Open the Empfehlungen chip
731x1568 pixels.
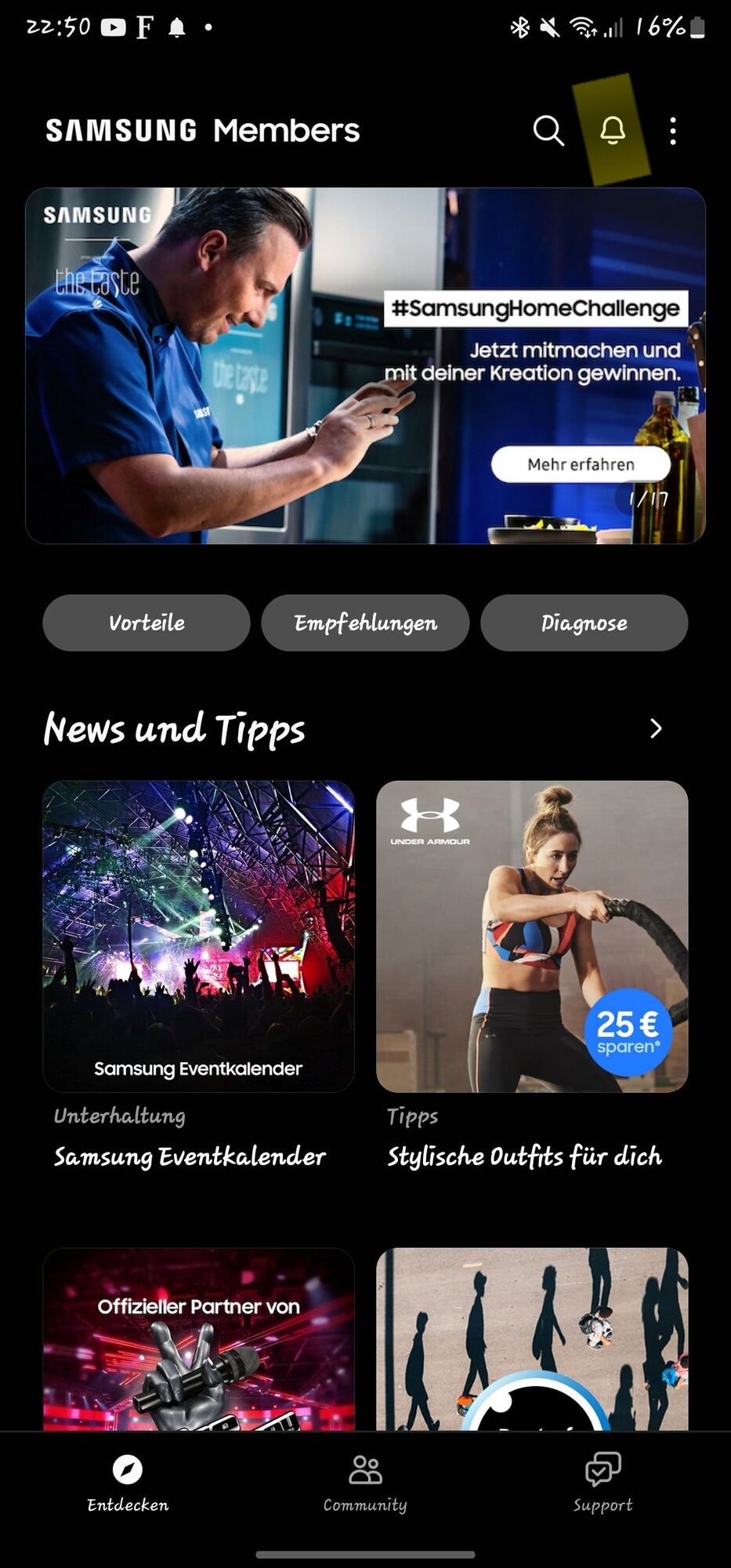(365, 622)
